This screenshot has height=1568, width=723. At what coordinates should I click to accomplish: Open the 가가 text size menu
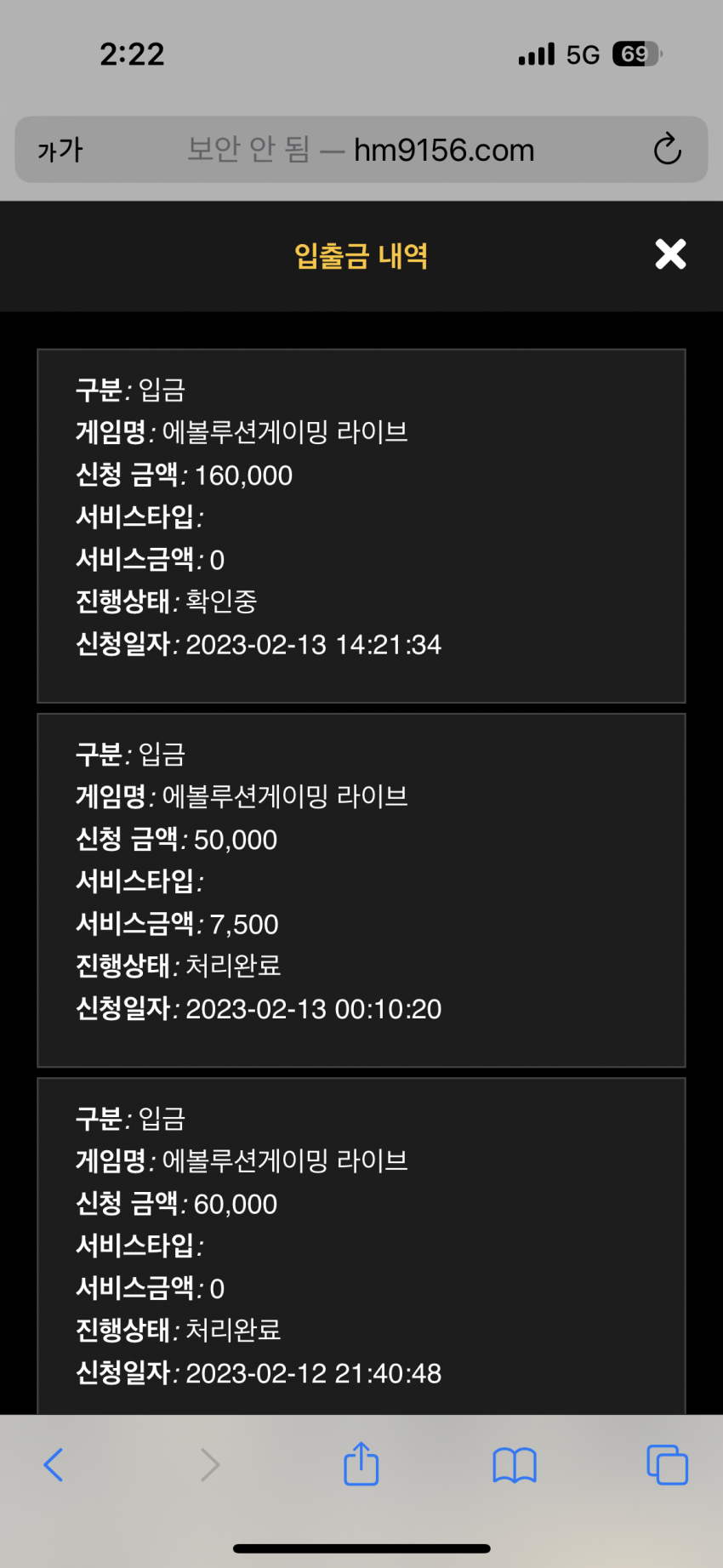[60, 151]
